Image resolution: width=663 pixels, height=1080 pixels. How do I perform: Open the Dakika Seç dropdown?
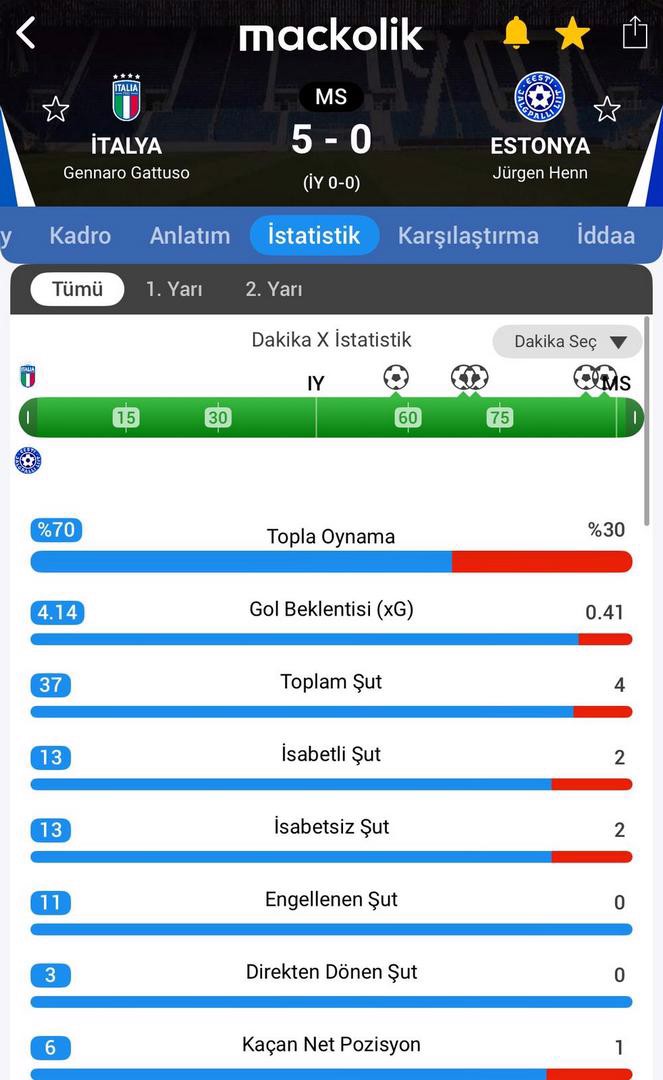pyautogui.click(x=568, y=342)
